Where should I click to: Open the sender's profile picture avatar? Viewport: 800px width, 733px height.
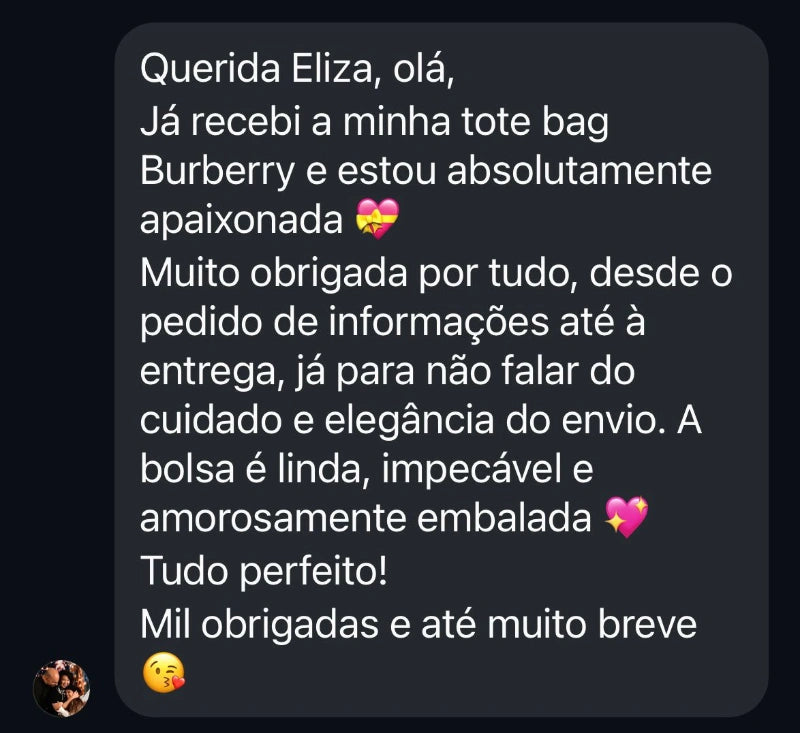point(62,688)
